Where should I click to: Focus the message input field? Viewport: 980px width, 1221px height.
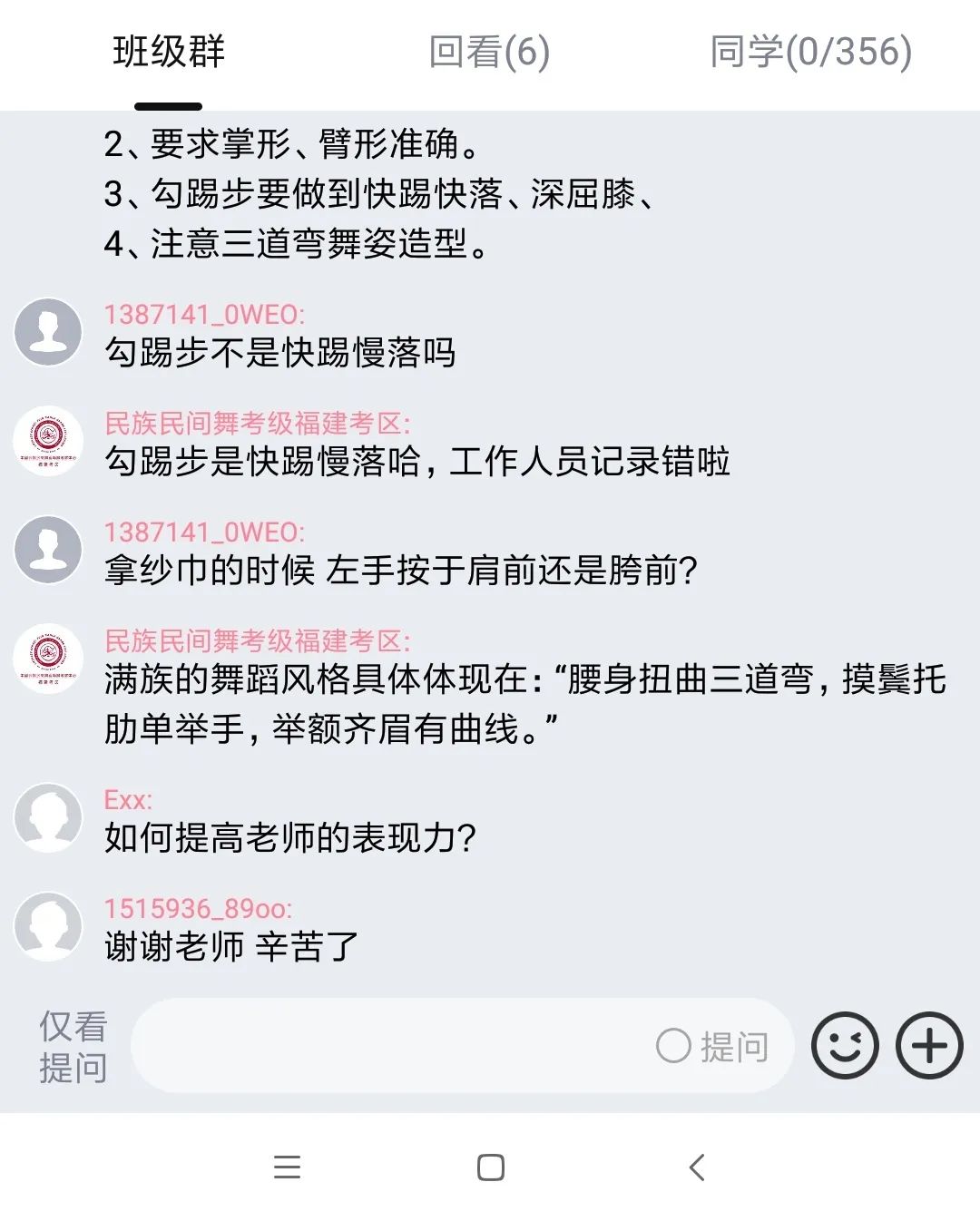click(390, 1046)
